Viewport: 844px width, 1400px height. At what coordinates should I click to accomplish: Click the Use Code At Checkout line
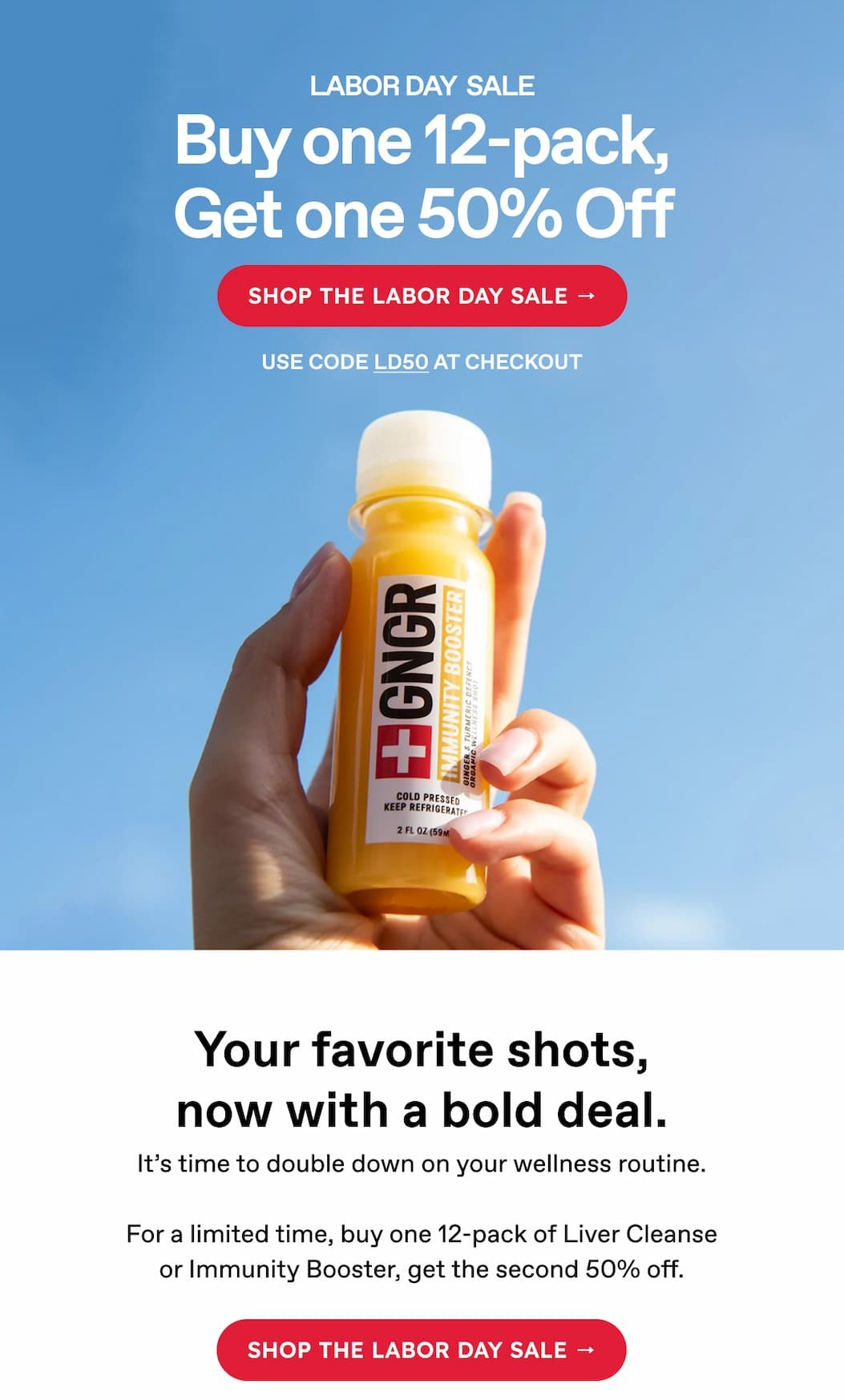tap(422, 361)
